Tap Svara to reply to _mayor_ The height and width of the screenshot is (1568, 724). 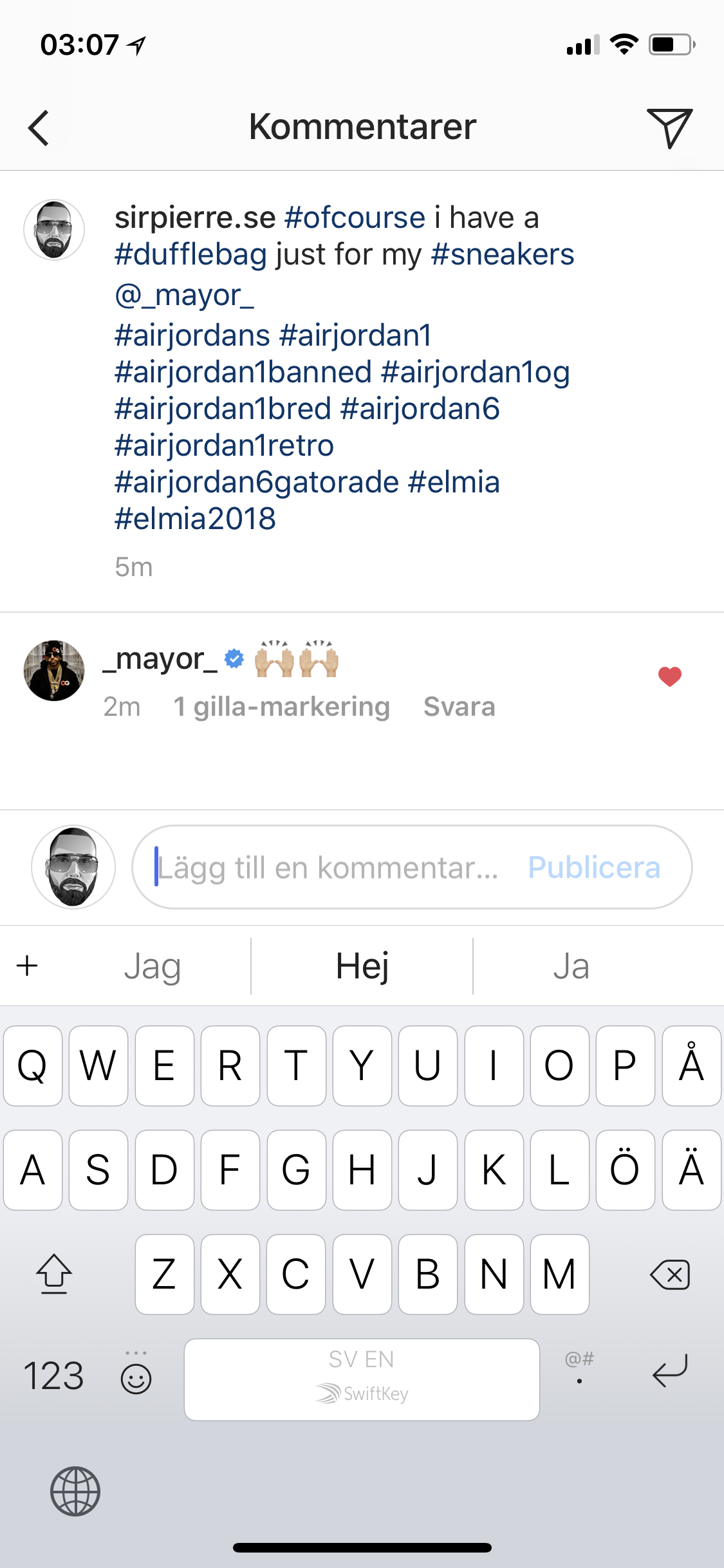(x=459, y=707)
